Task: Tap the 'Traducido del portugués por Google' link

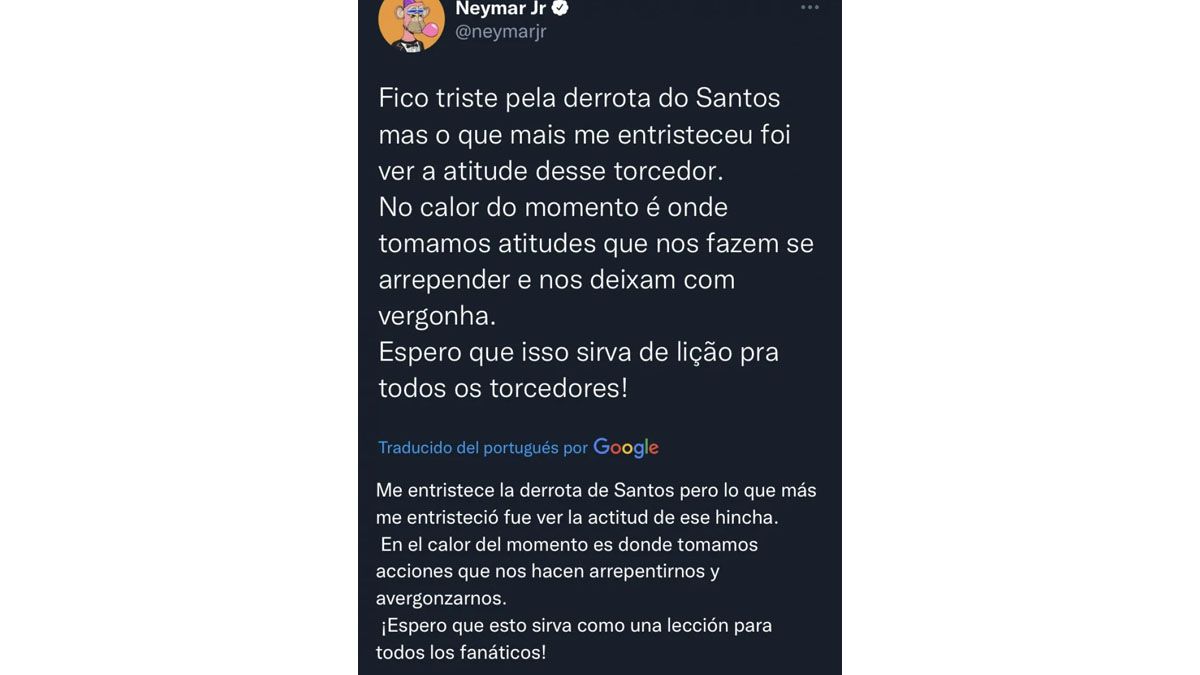Action: (x=517, y=448)
